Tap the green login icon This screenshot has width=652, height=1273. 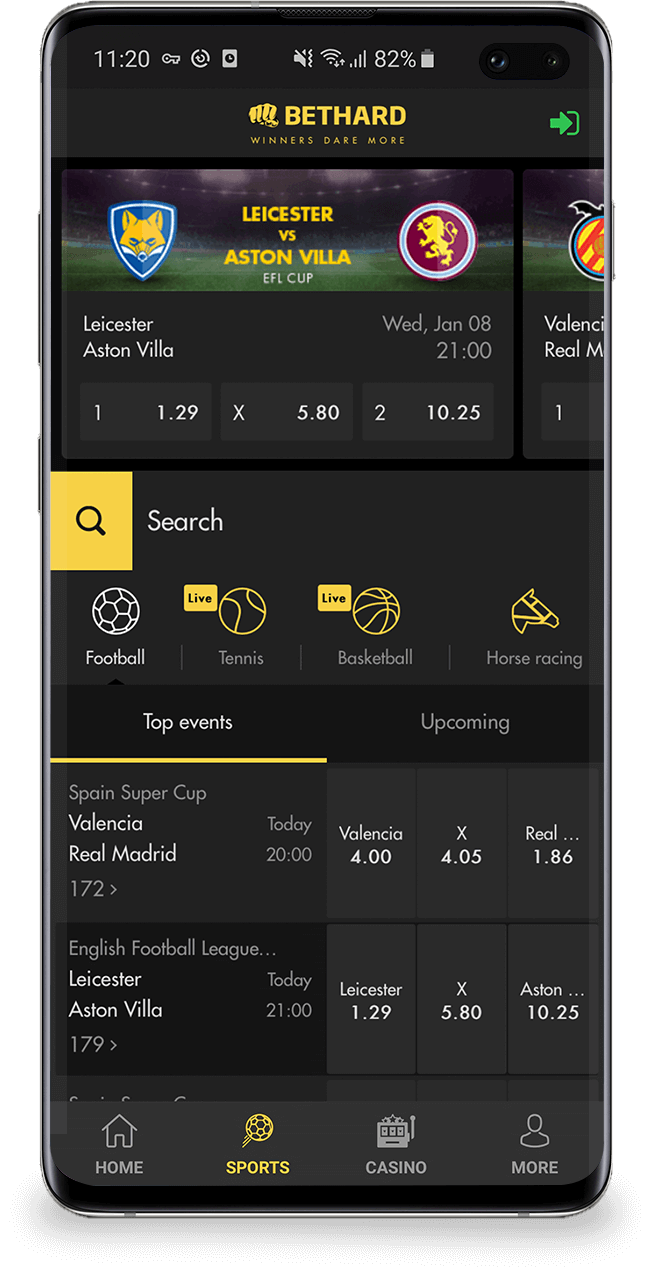tap(564, 123)
